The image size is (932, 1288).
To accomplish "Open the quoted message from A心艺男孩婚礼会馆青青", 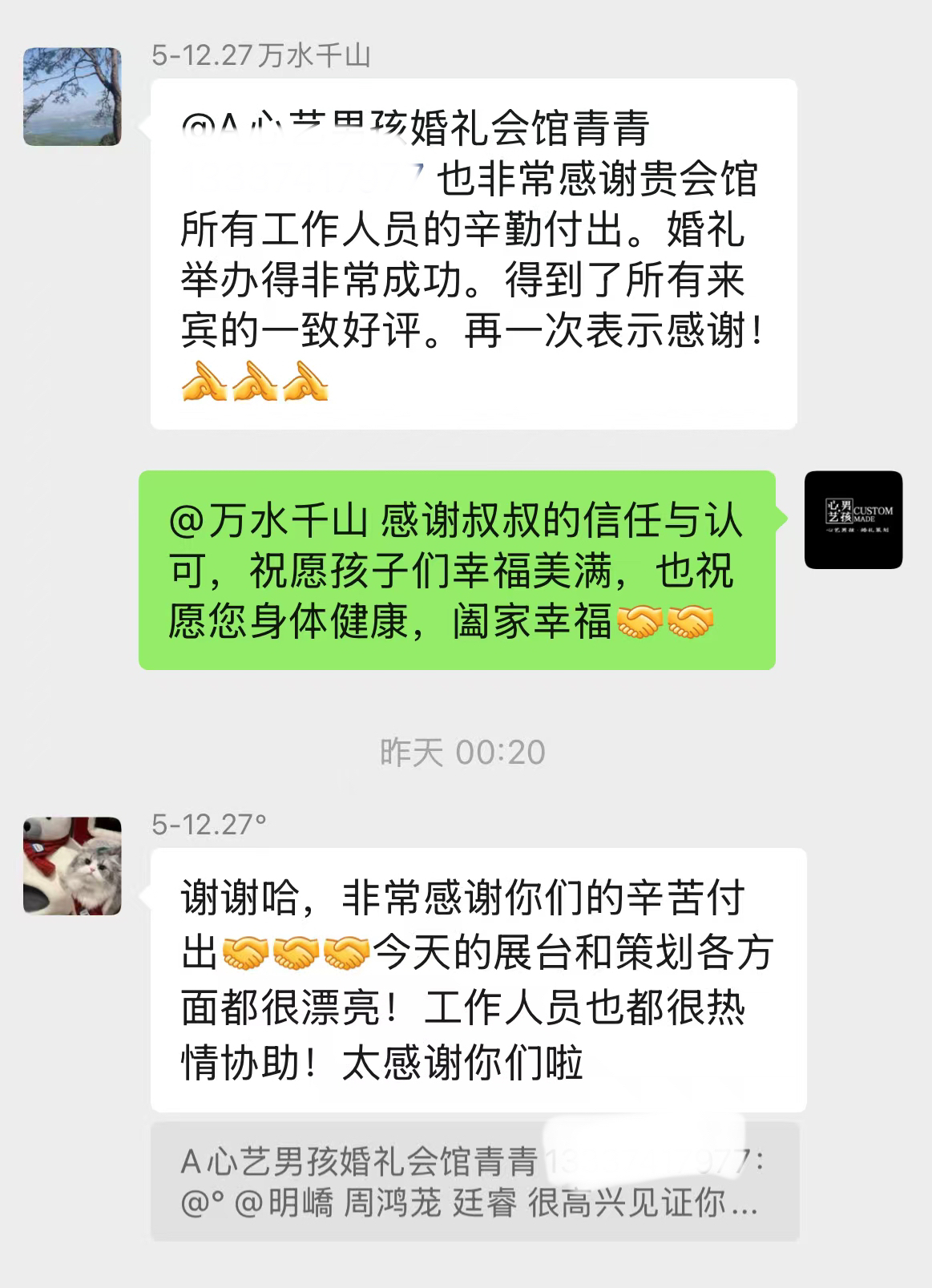I will (474, 1181).
